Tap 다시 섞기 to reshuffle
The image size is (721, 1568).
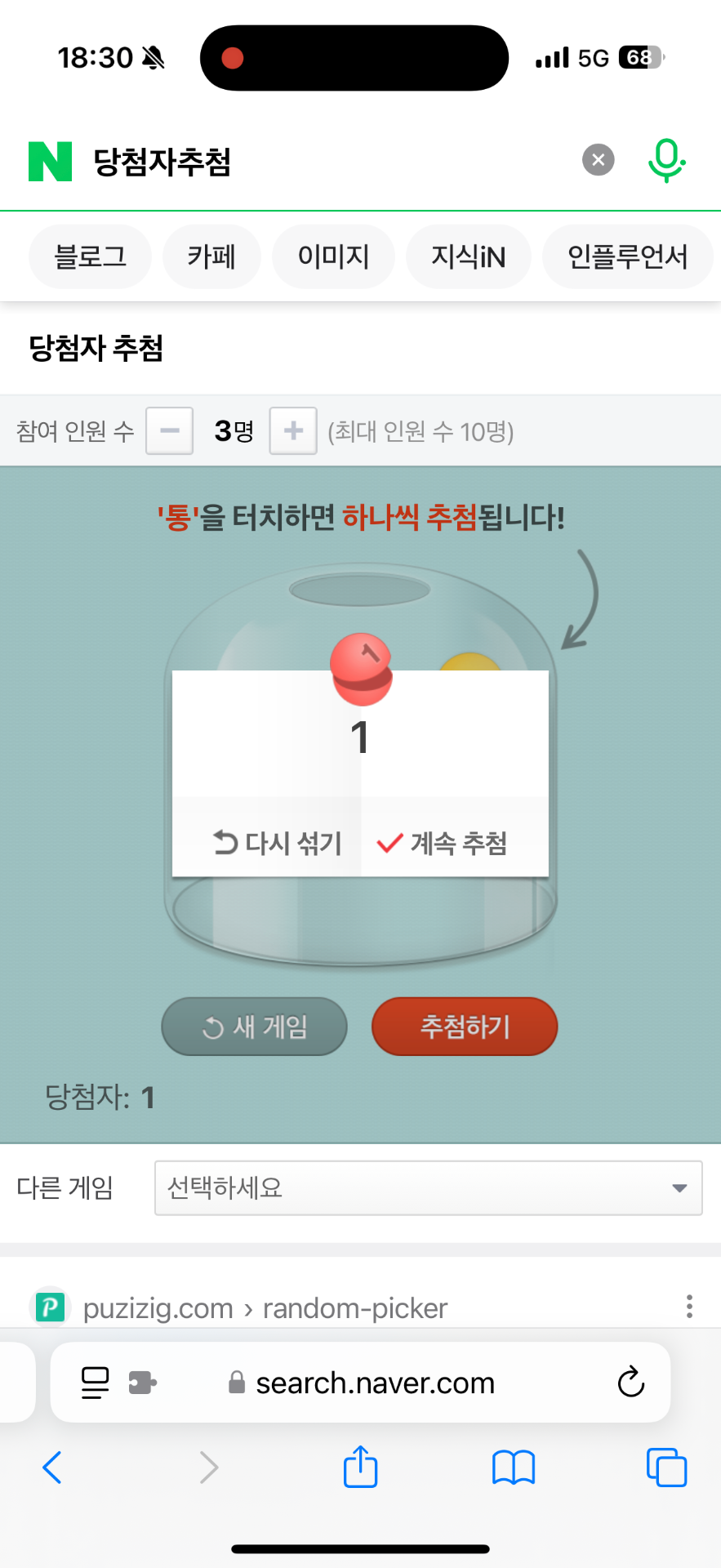point(277,842)
